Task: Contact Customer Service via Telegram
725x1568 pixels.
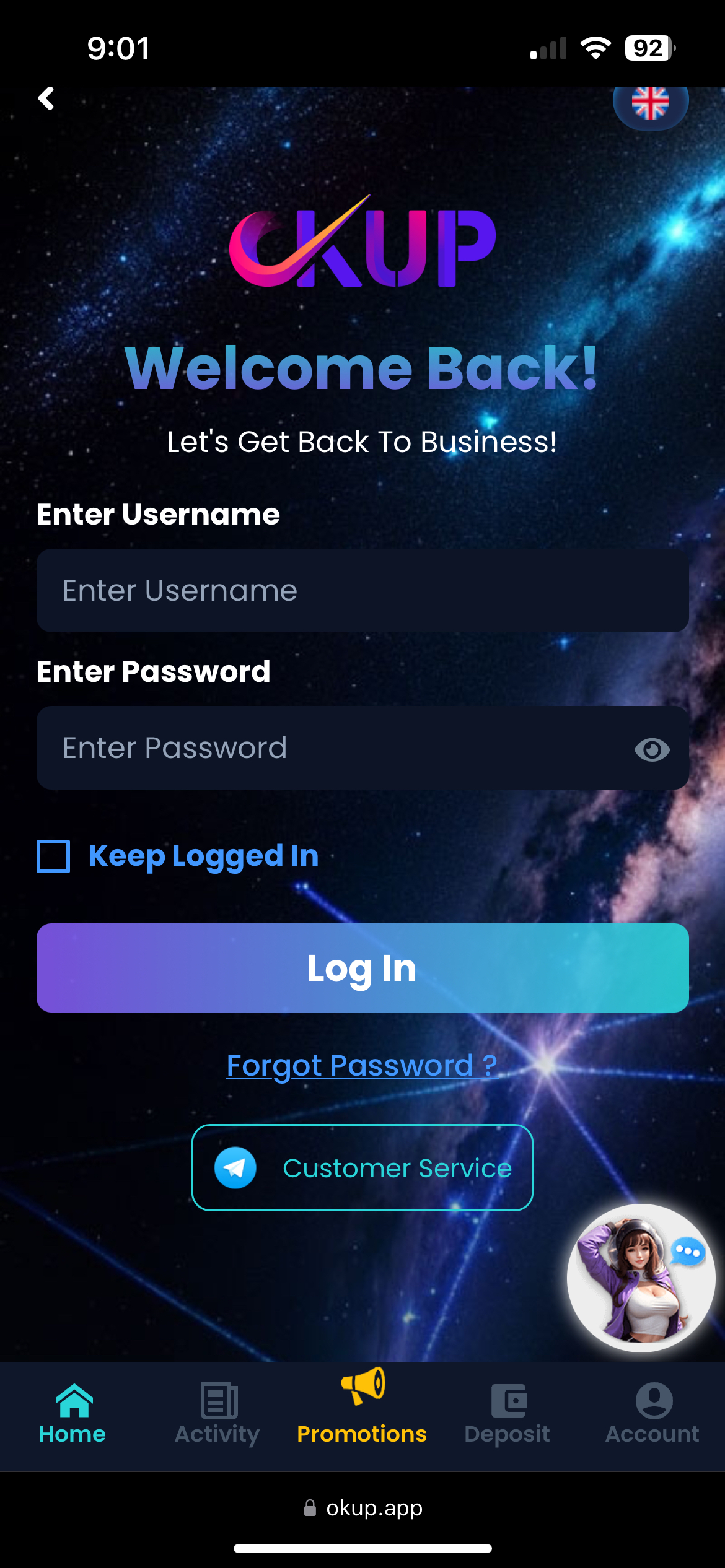Action: click(x=362, y=1167)
